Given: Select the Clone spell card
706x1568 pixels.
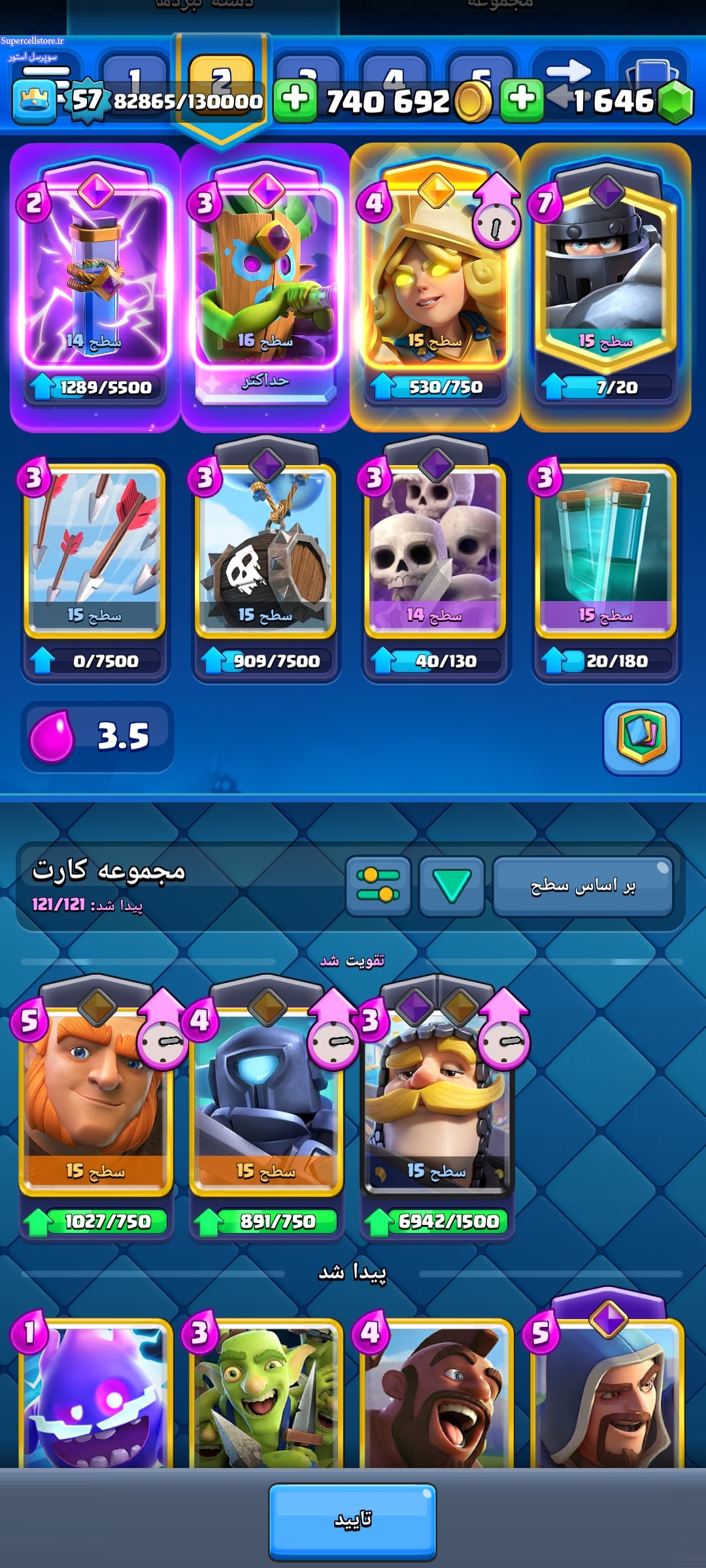Looking at the screenshot, I should point(605,549).
